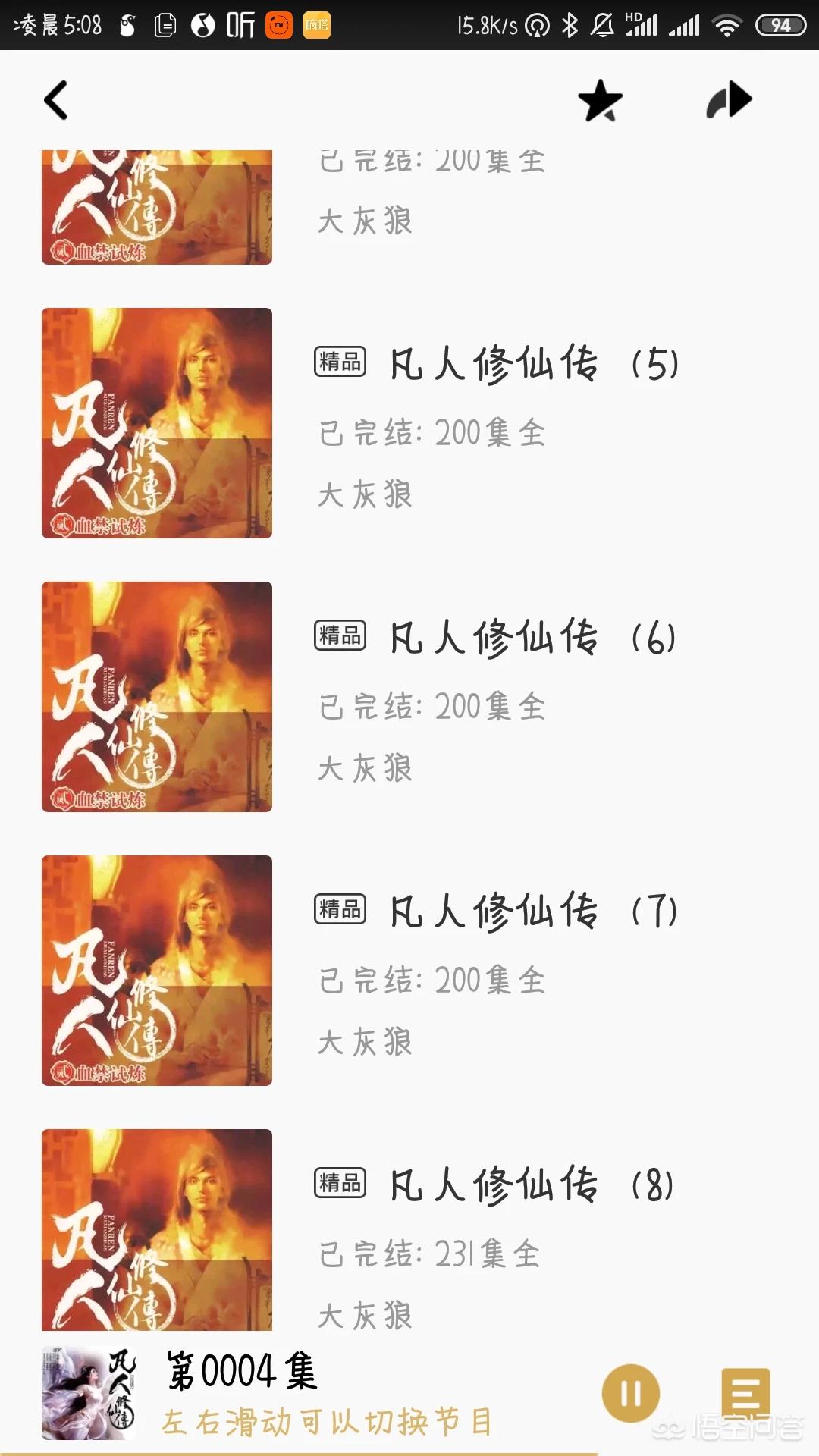Go back using the top-left arrow
Viewport: 819px width, 1456px height.
click(x=56, y=100)
